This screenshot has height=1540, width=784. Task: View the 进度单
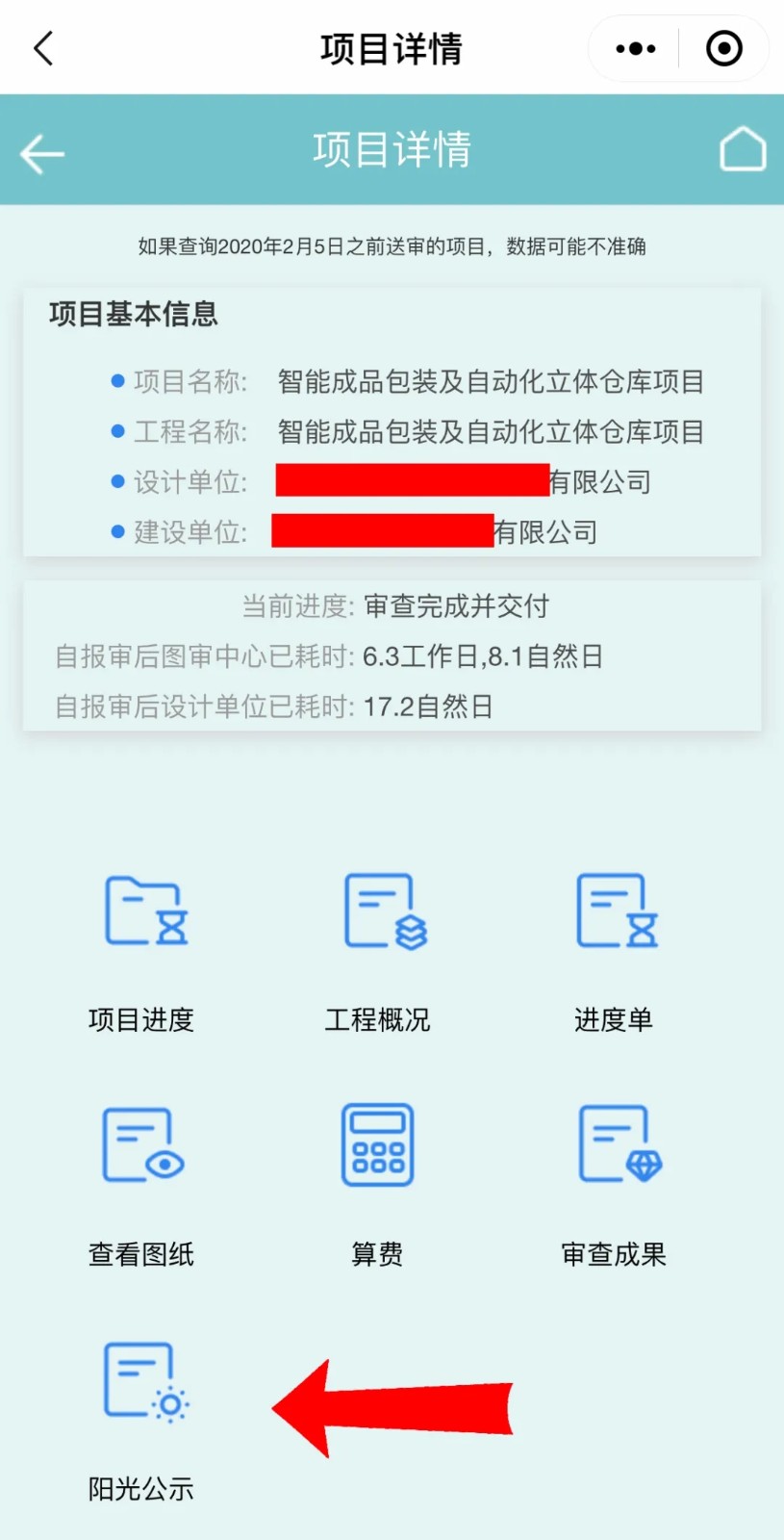(x=614, y=948)
